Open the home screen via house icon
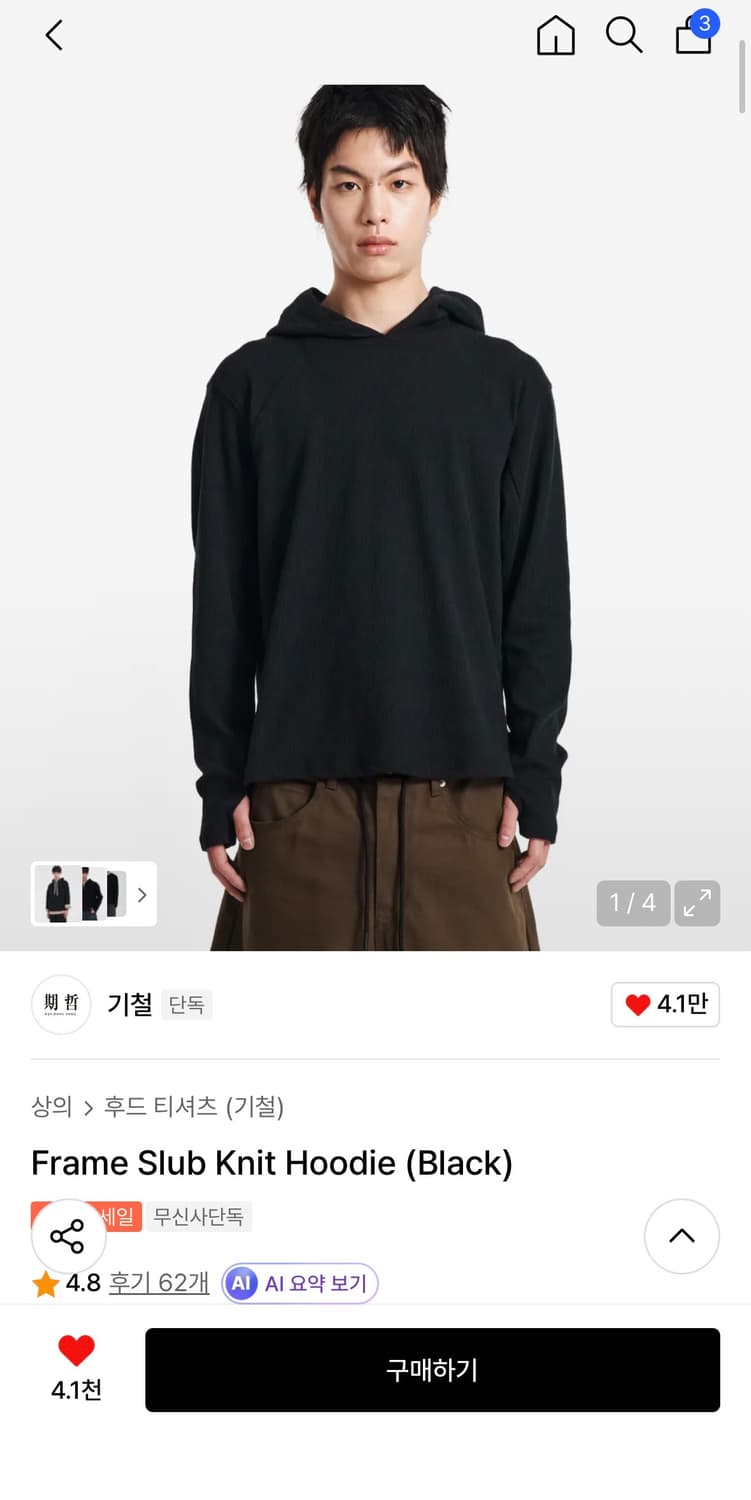This screenshot has height=1500, width=751. coord(555,34)
